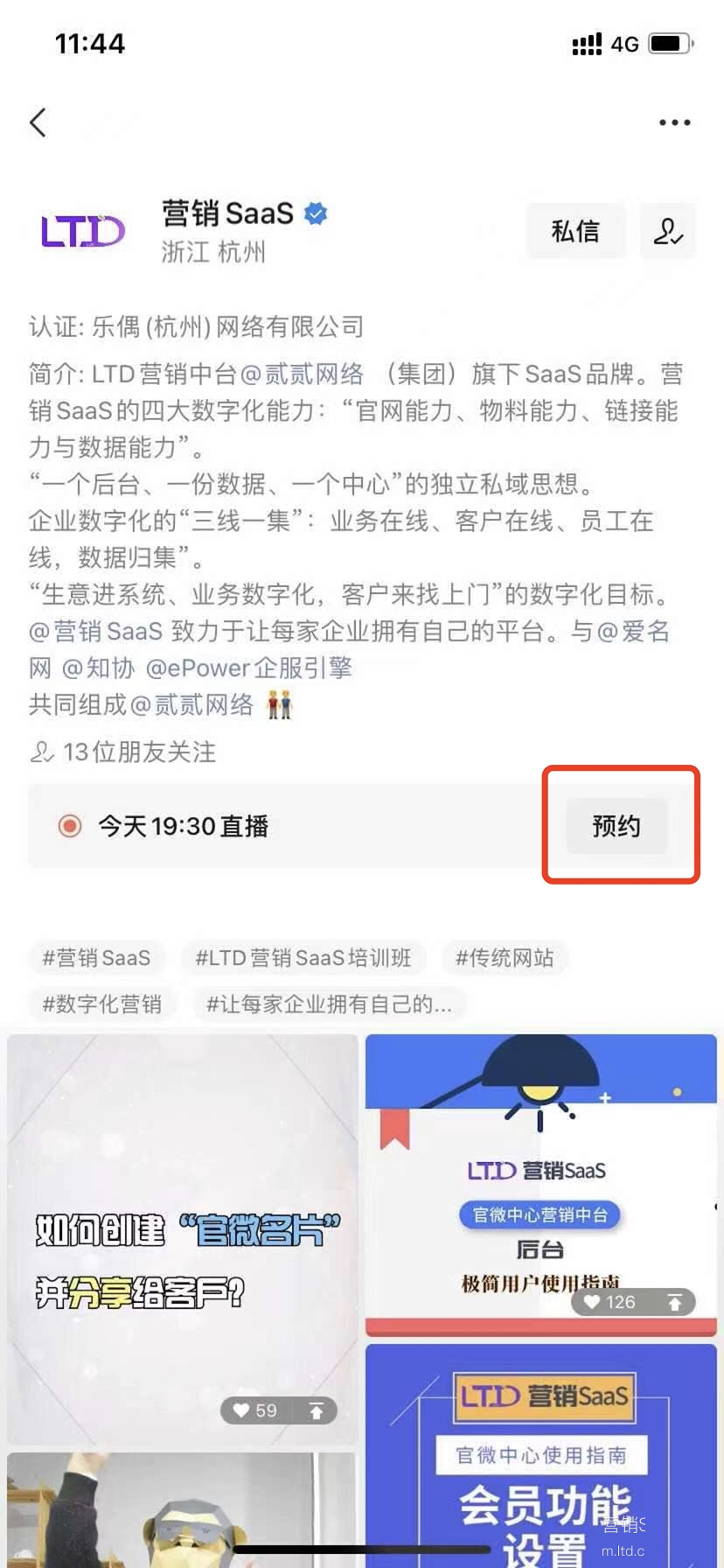Go back using the top-left arrow

click(x=38, y=122)
